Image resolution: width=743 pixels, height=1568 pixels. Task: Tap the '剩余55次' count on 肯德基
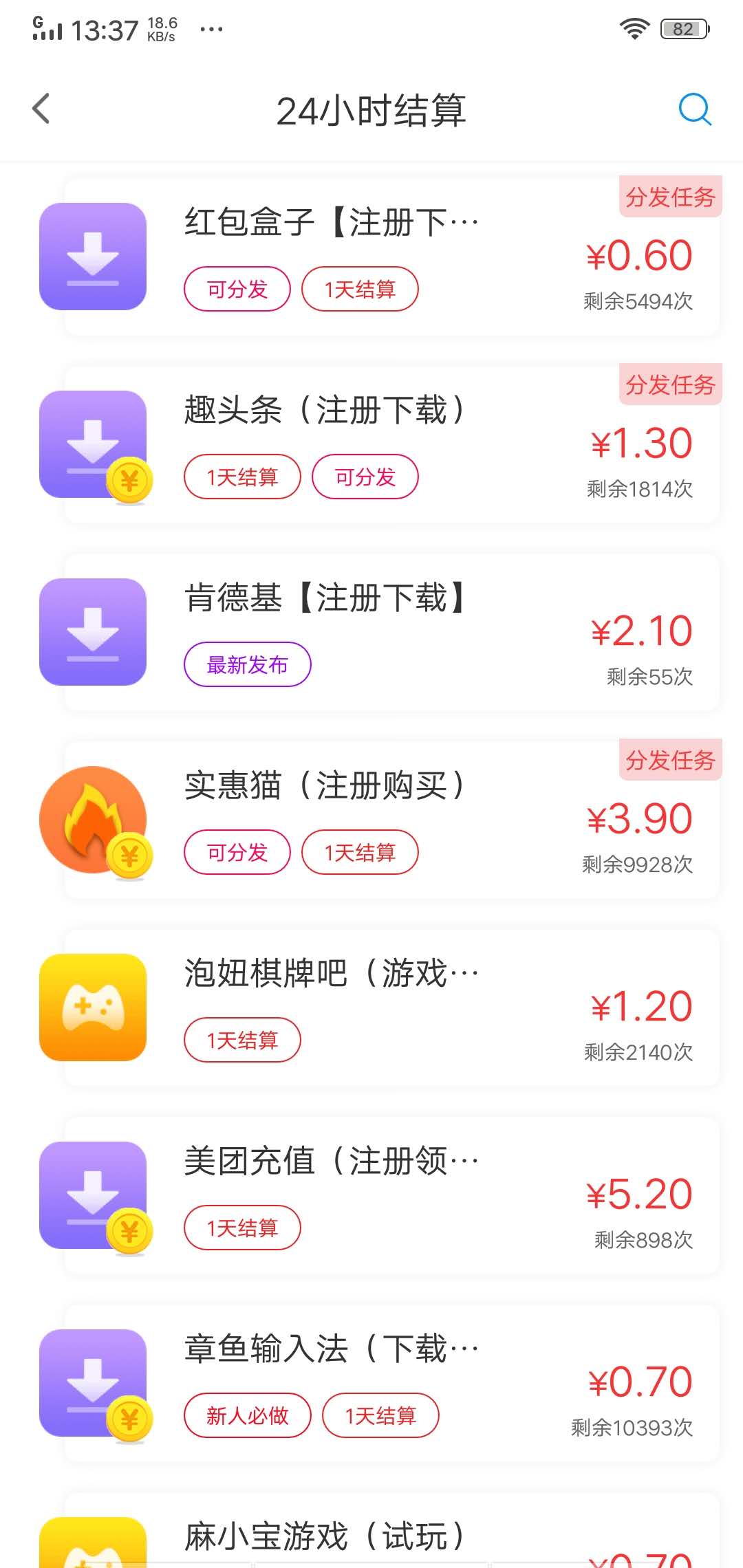[x=645, y=677]
